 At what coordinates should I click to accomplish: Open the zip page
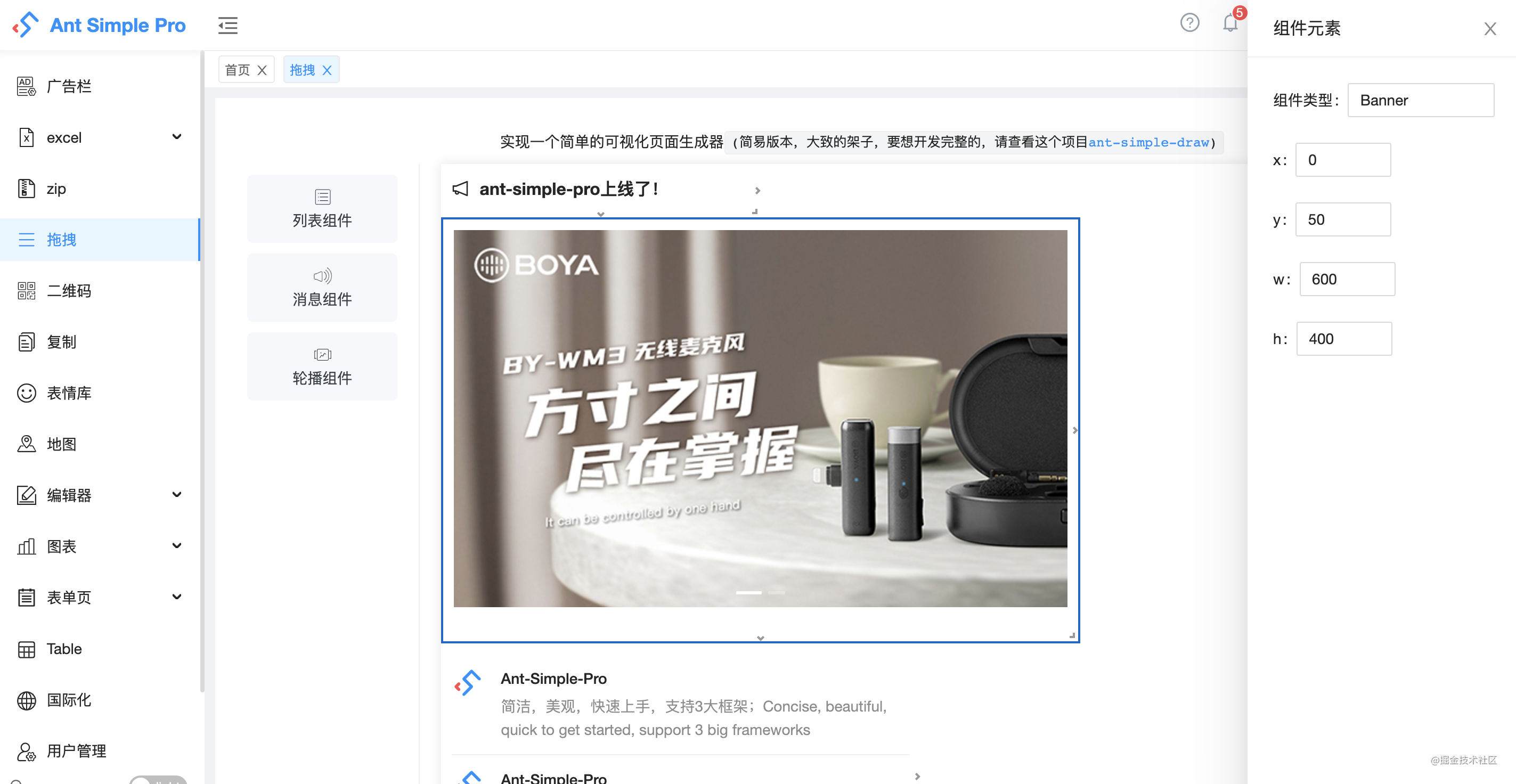(x=56, y=189)
